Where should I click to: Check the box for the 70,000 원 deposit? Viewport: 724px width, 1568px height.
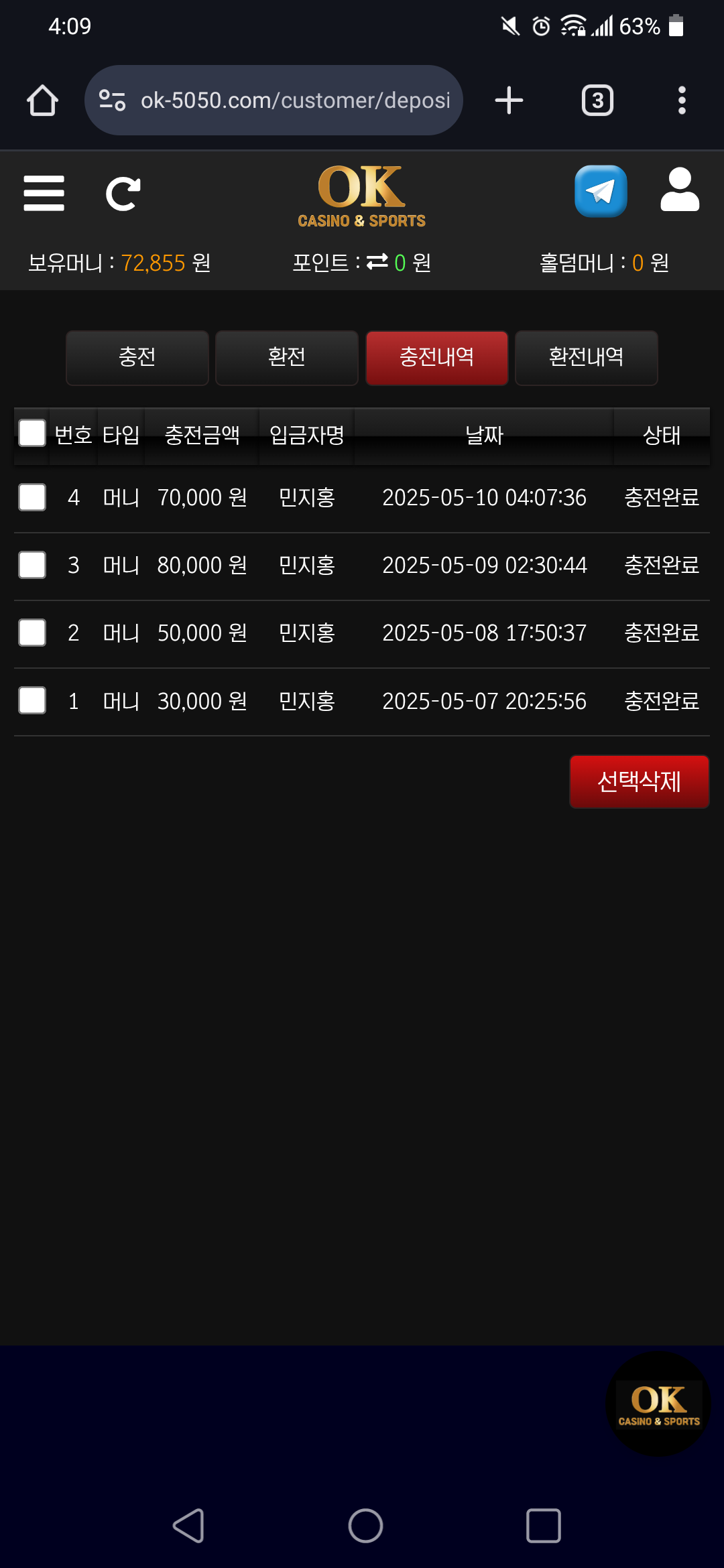pyautogui.click(x=32, y=497)
